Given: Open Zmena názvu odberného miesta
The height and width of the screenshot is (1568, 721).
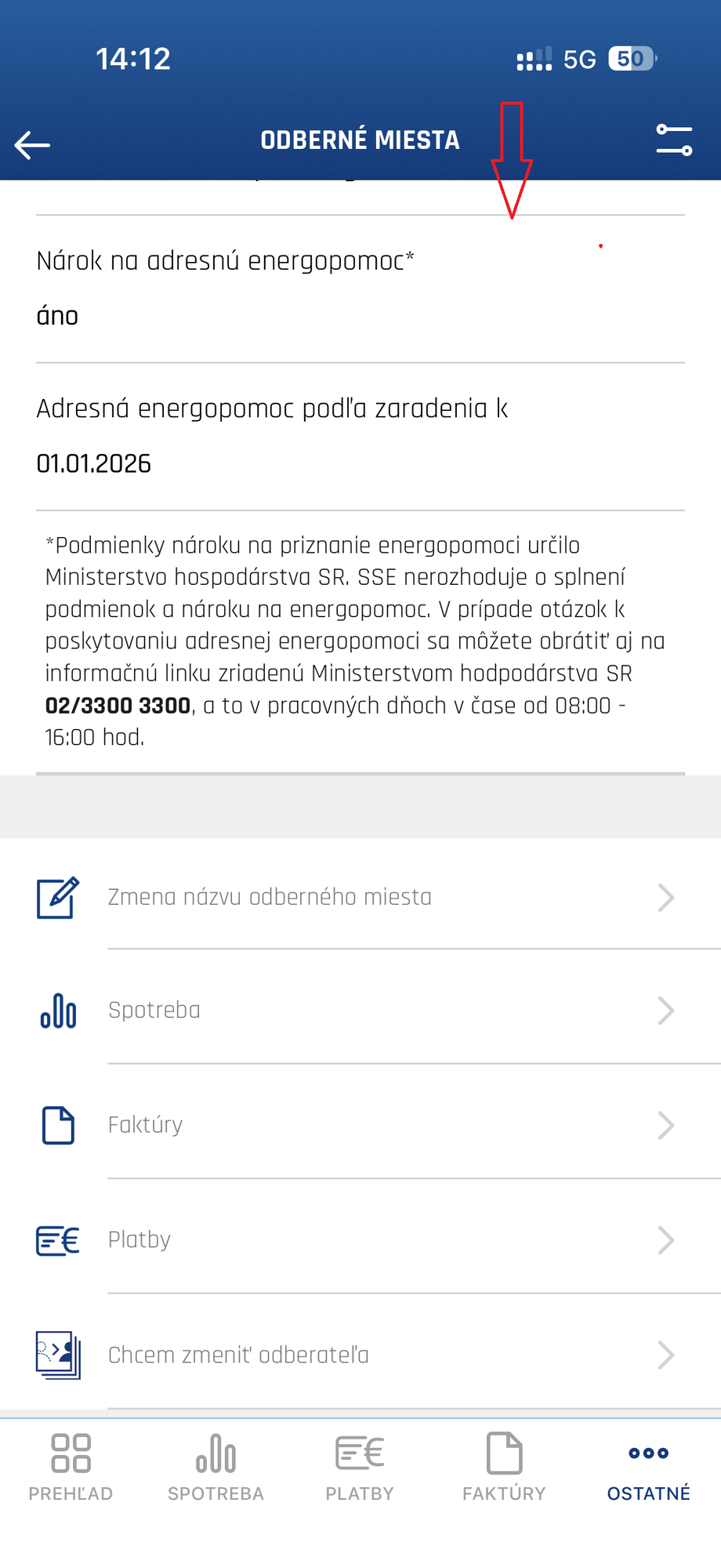Looking at the screenshot, I should (x=360, y=897).
